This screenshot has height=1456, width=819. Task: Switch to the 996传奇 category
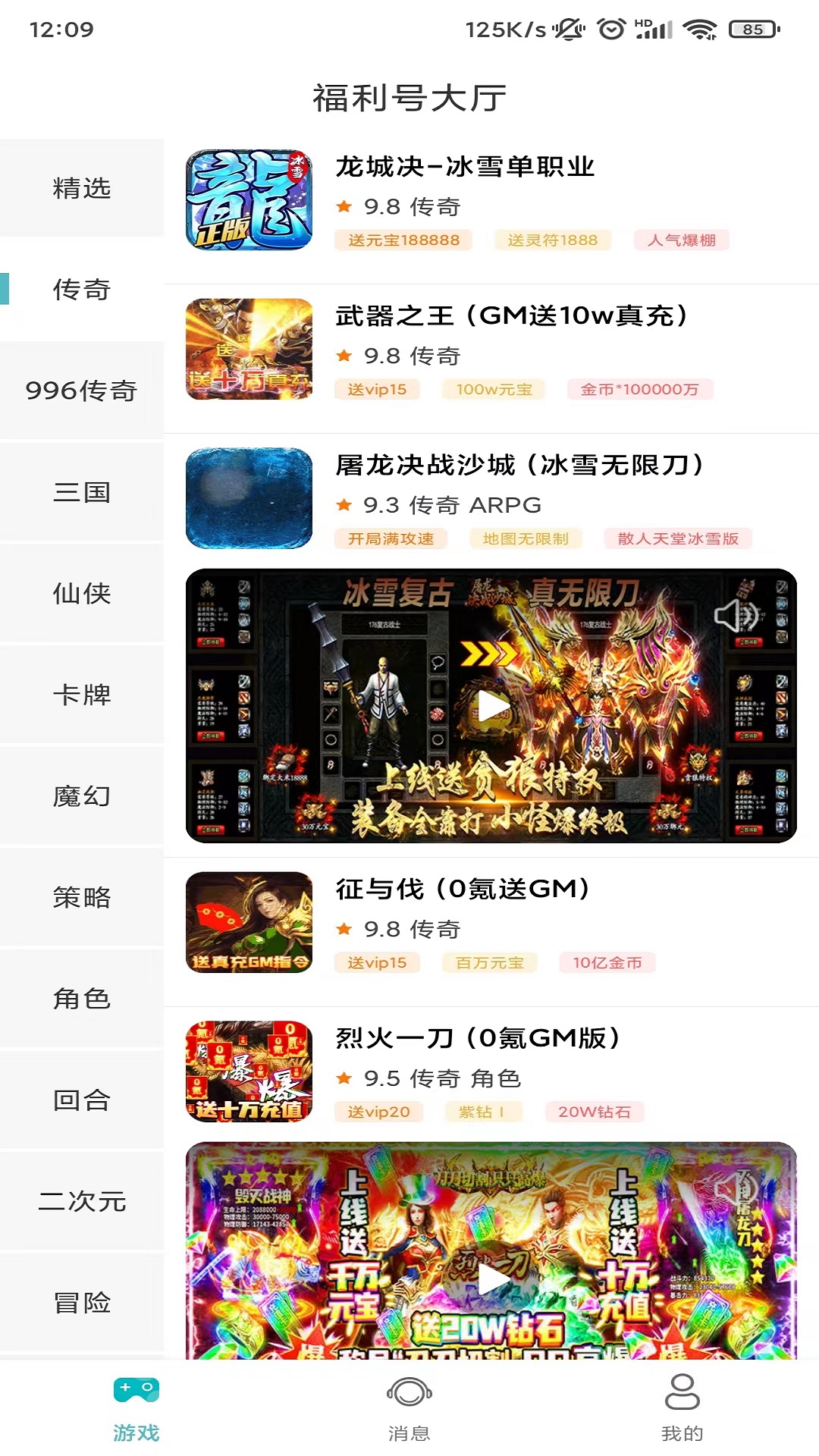(x=82, y=391)
